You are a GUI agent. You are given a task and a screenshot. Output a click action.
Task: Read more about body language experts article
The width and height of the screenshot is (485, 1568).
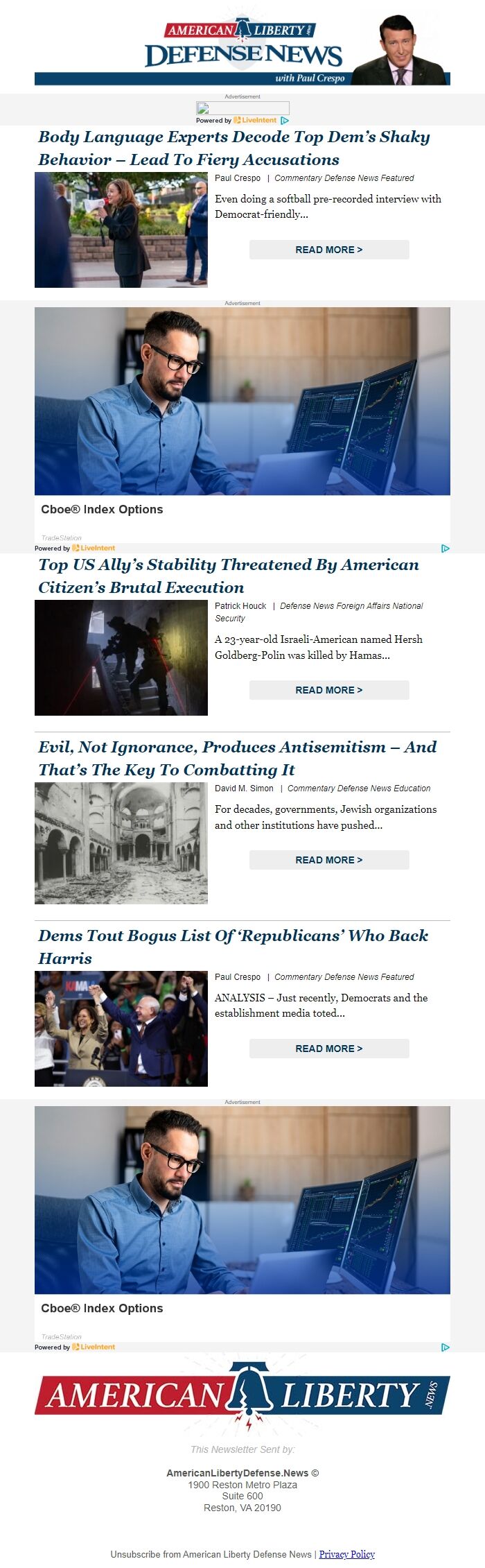click(x=329, y=250)
